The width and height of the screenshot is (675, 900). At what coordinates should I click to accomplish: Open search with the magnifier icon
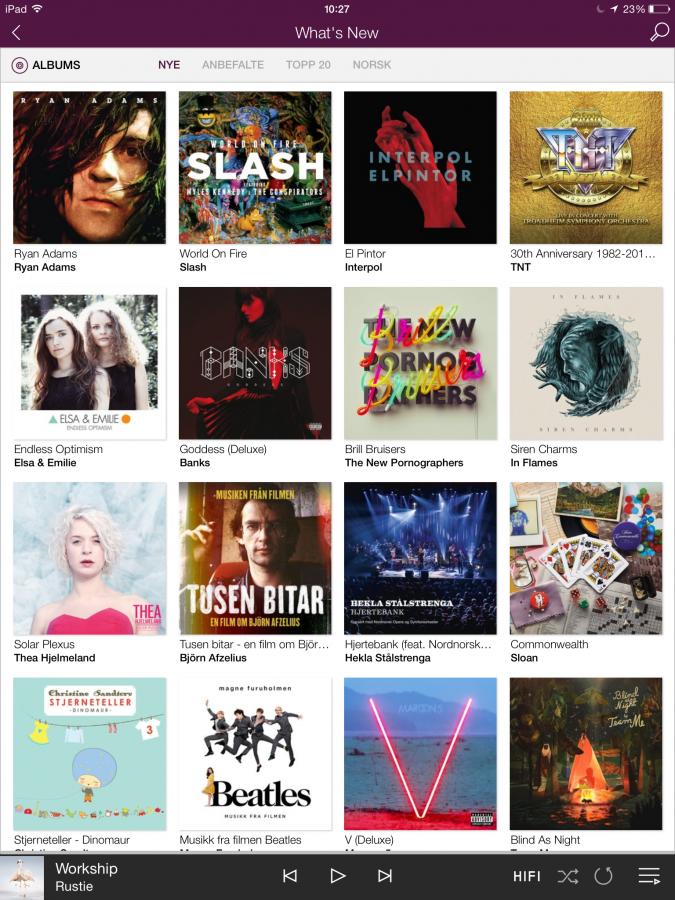659,32
